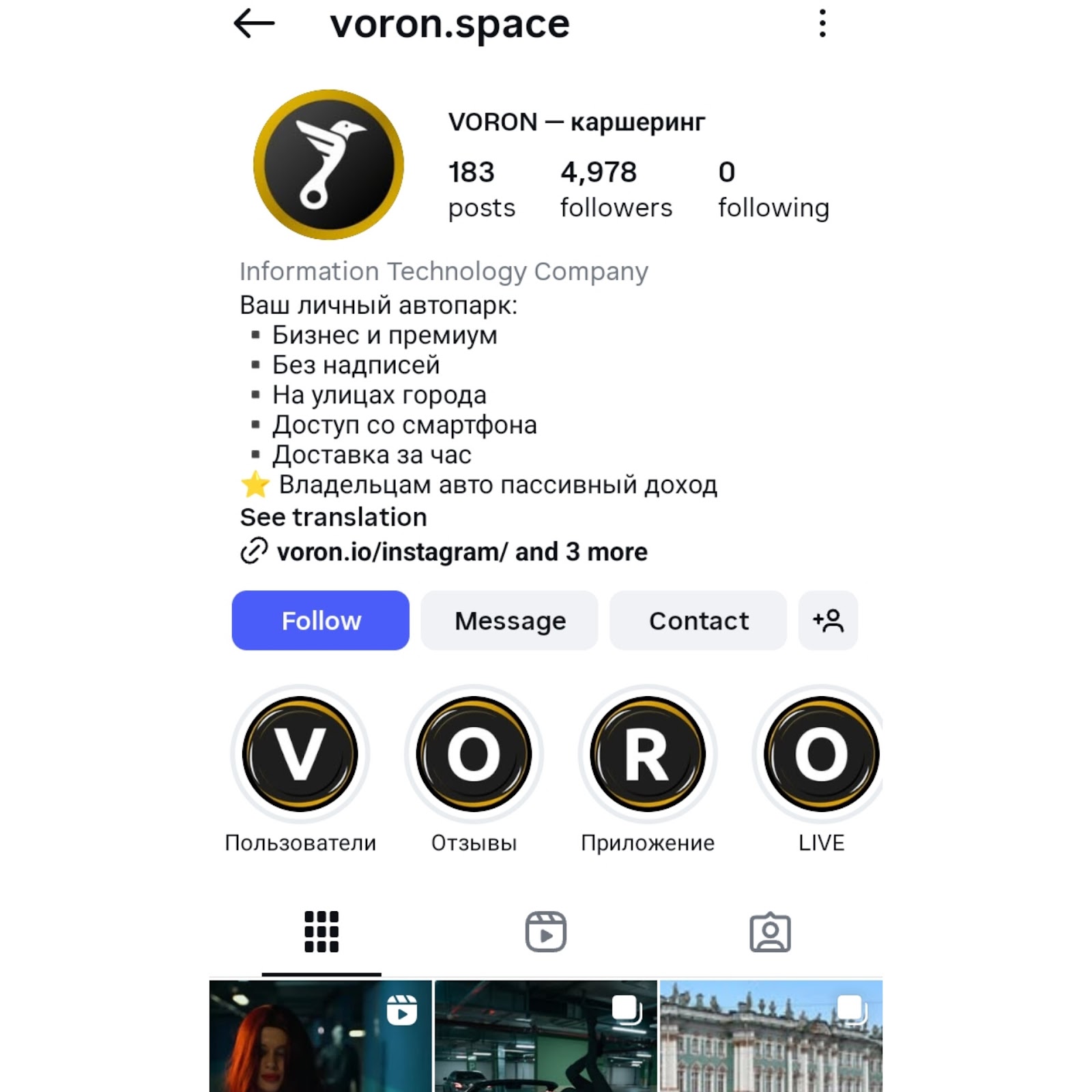
Task: Message the voron.space account
Action: tap(510, 620)
